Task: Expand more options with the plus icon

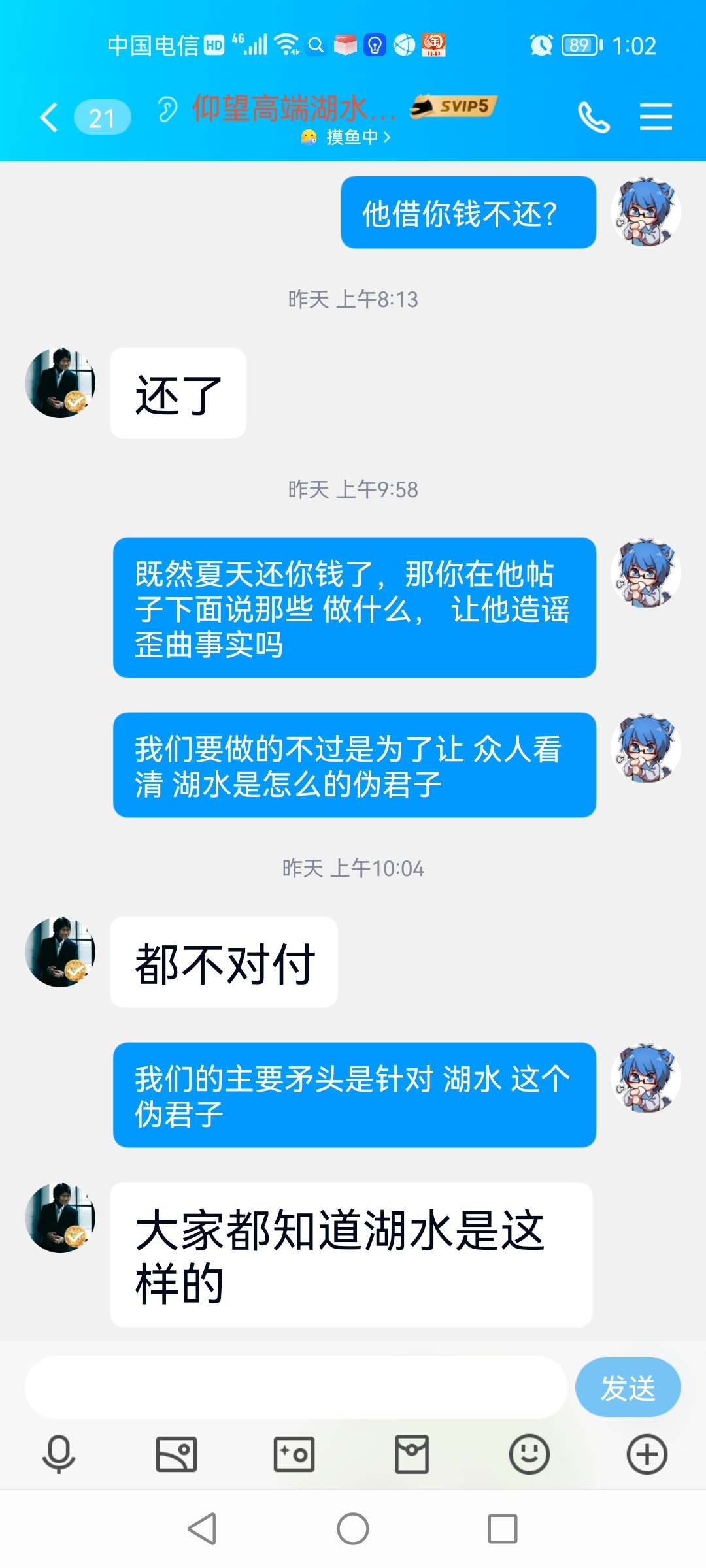Action: coord(647,1454)
